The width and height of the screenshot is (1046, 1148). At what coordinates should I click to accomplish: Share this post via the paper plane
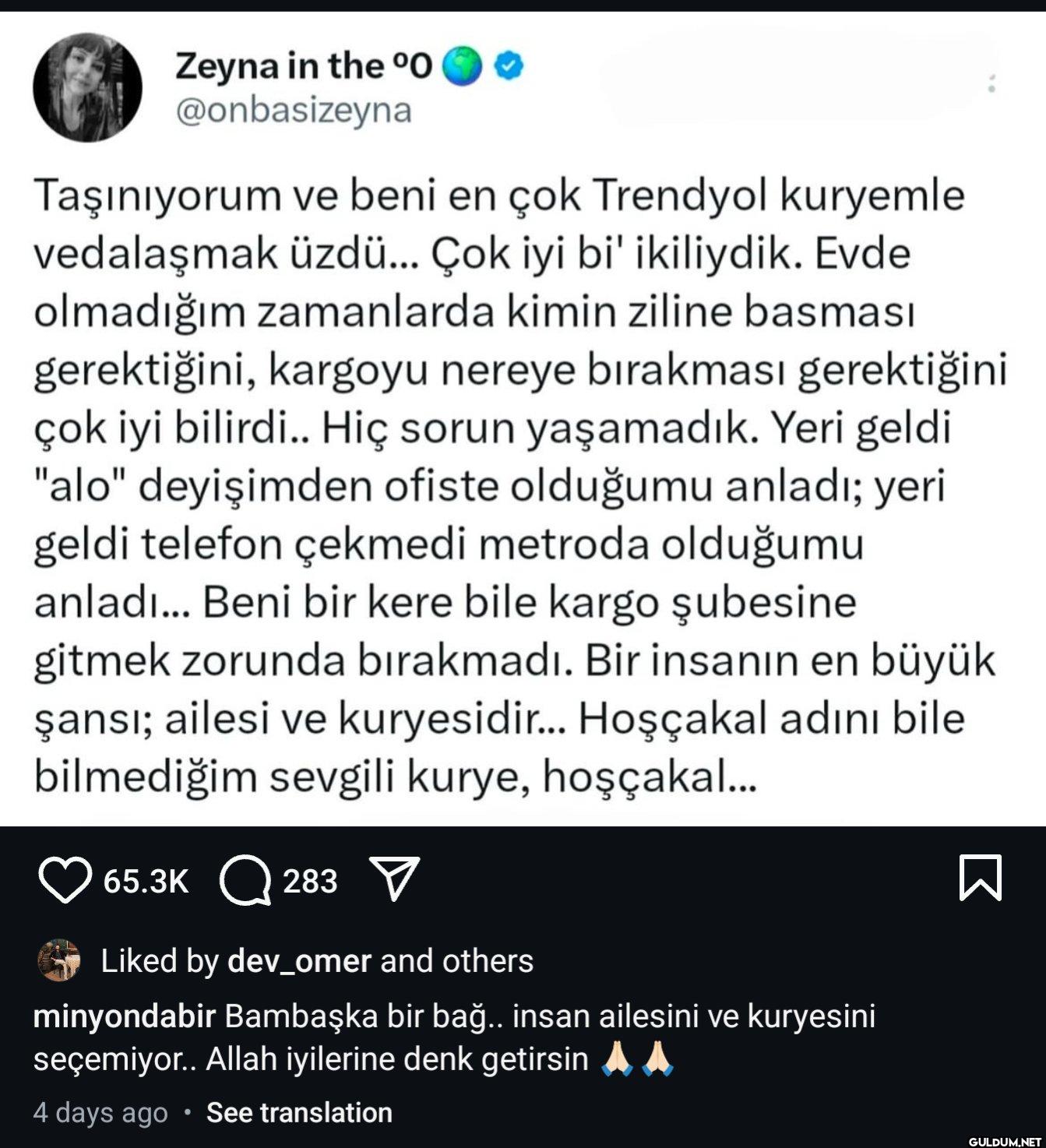394,879
